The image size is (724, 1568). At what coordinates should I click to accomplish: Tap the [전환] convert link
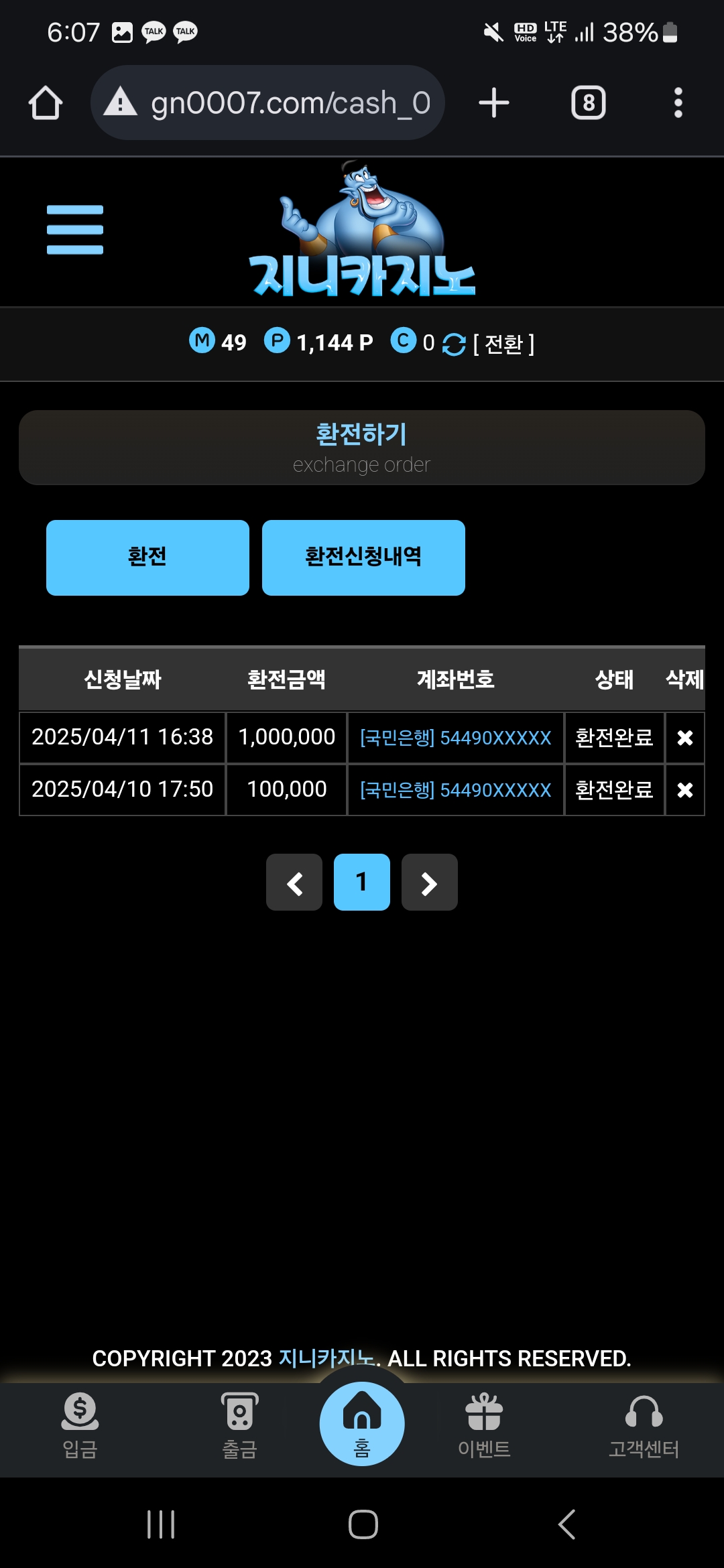tap(503, 344)
